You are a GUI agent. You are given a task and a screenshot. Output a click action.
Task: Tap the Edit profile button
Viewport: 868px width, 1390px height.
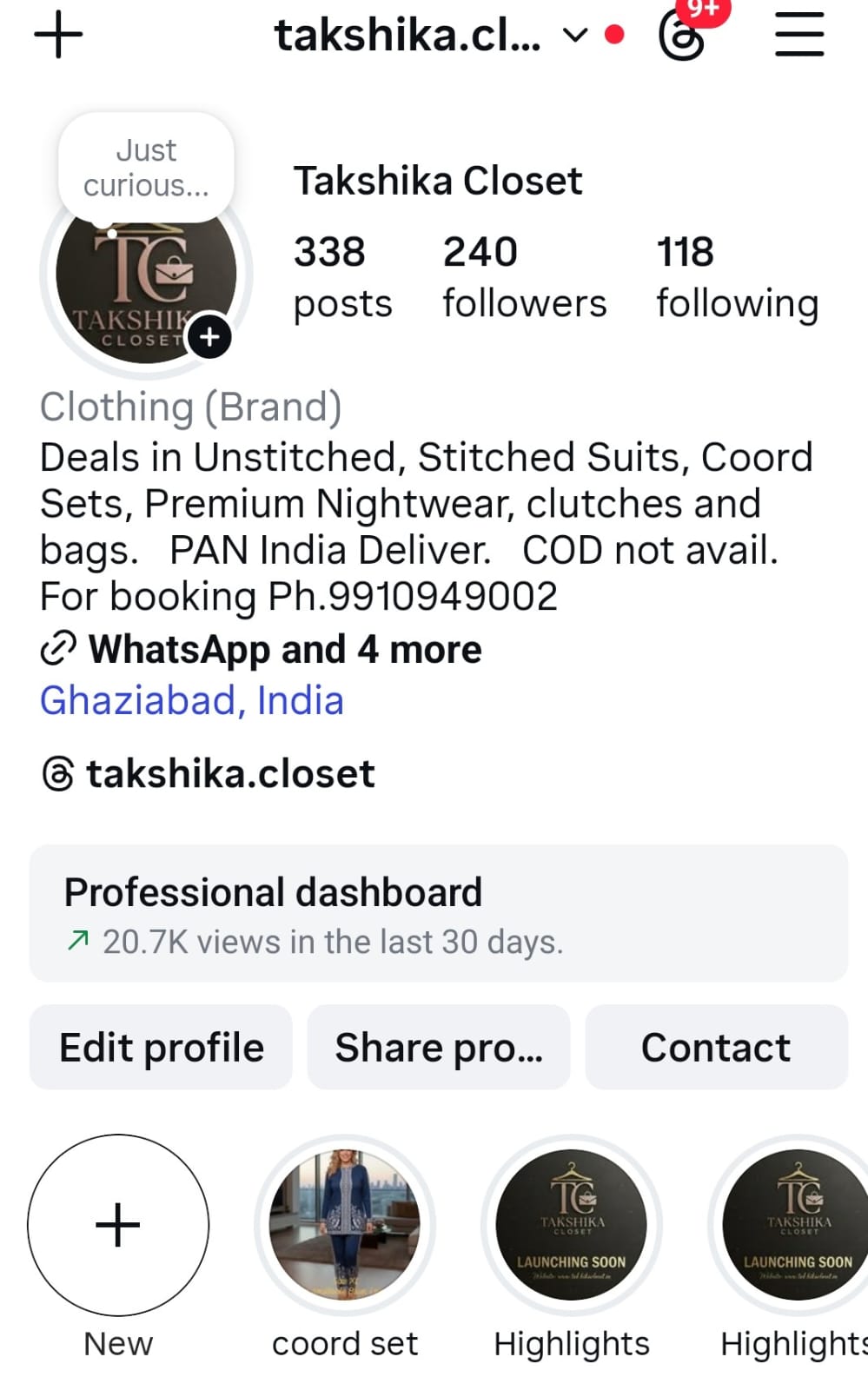coord(161,1047)
